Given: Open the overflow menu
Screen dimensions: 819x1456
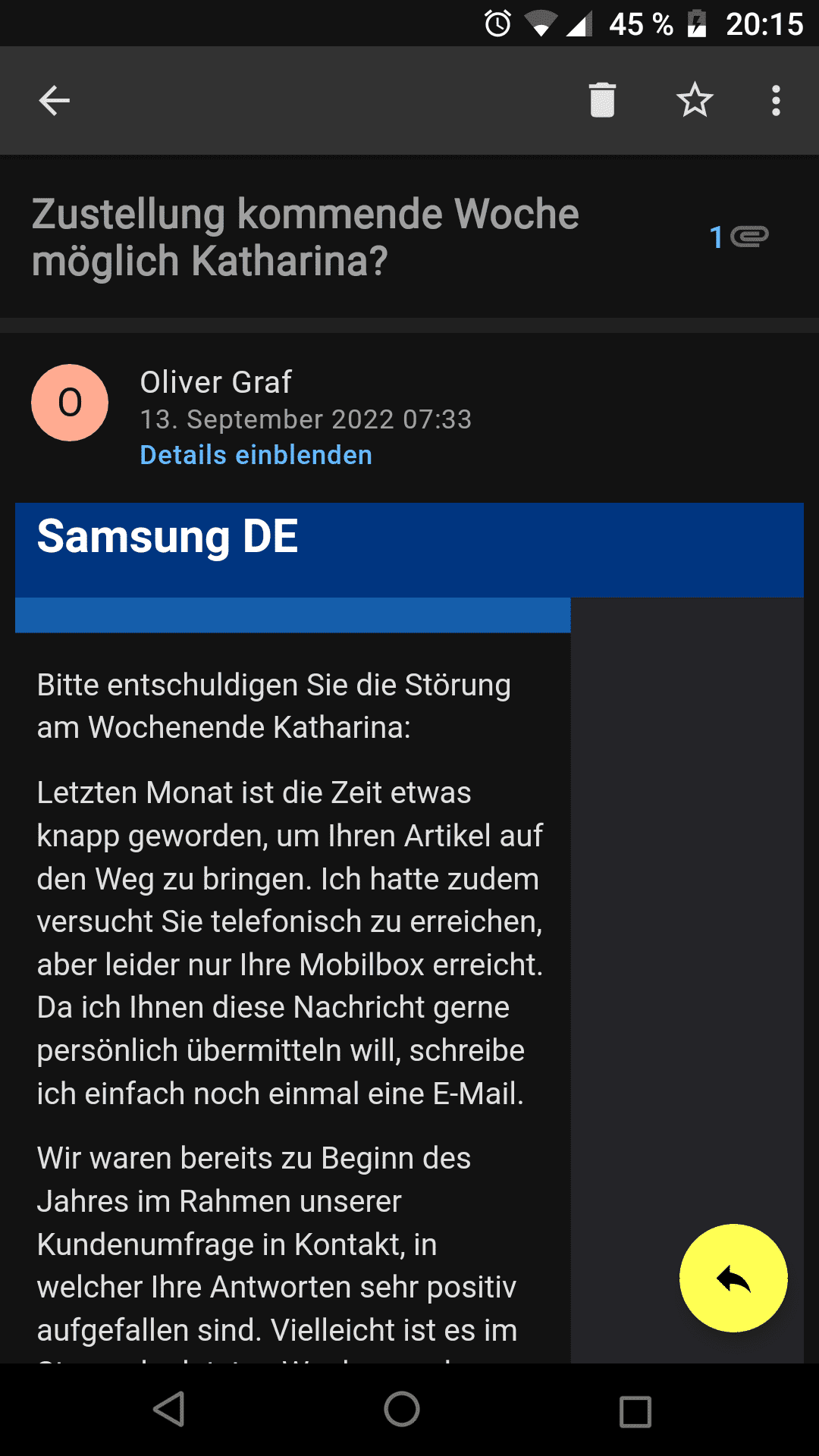Looking at the screenshot, I should (x=775, y=100).
